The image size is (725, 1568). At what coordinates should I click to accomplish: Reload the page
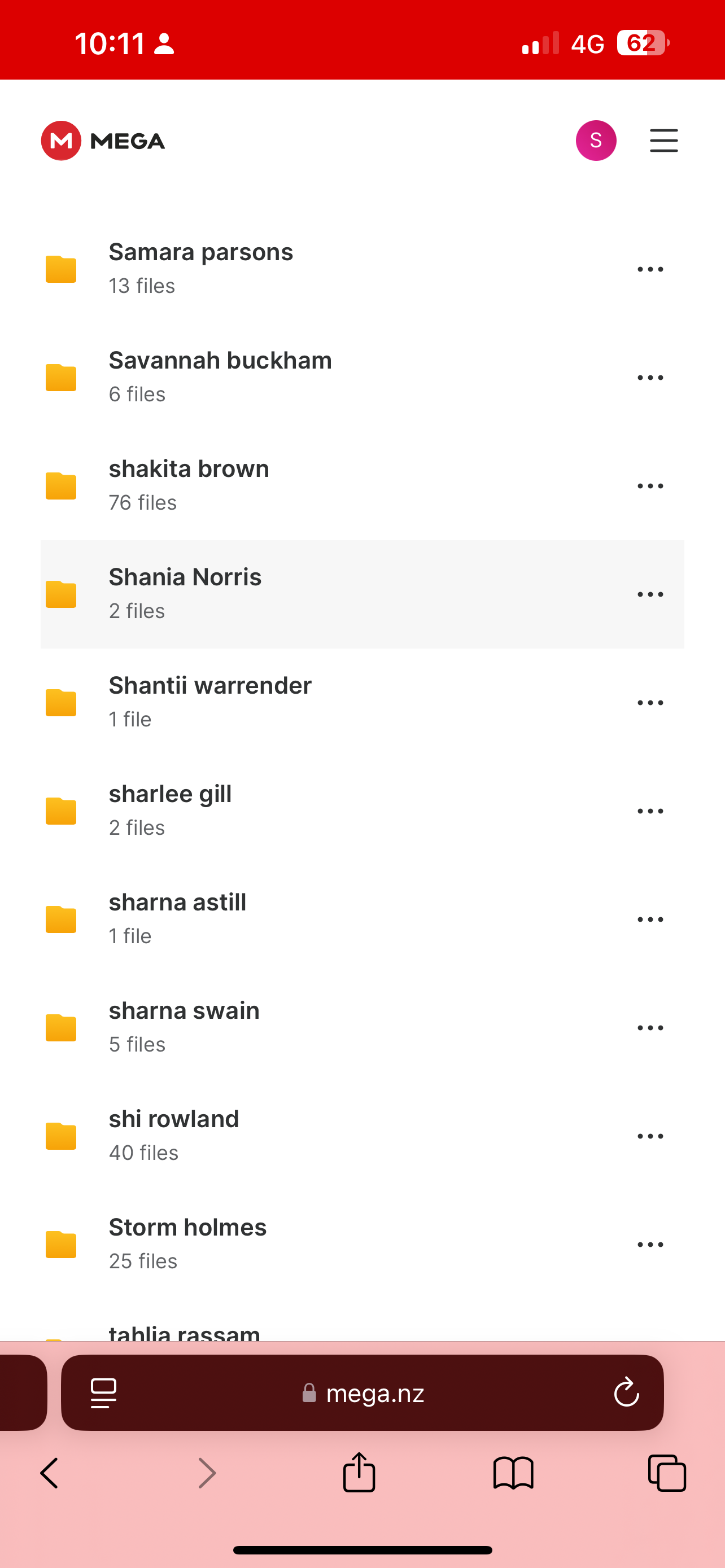coord(626,1393)
